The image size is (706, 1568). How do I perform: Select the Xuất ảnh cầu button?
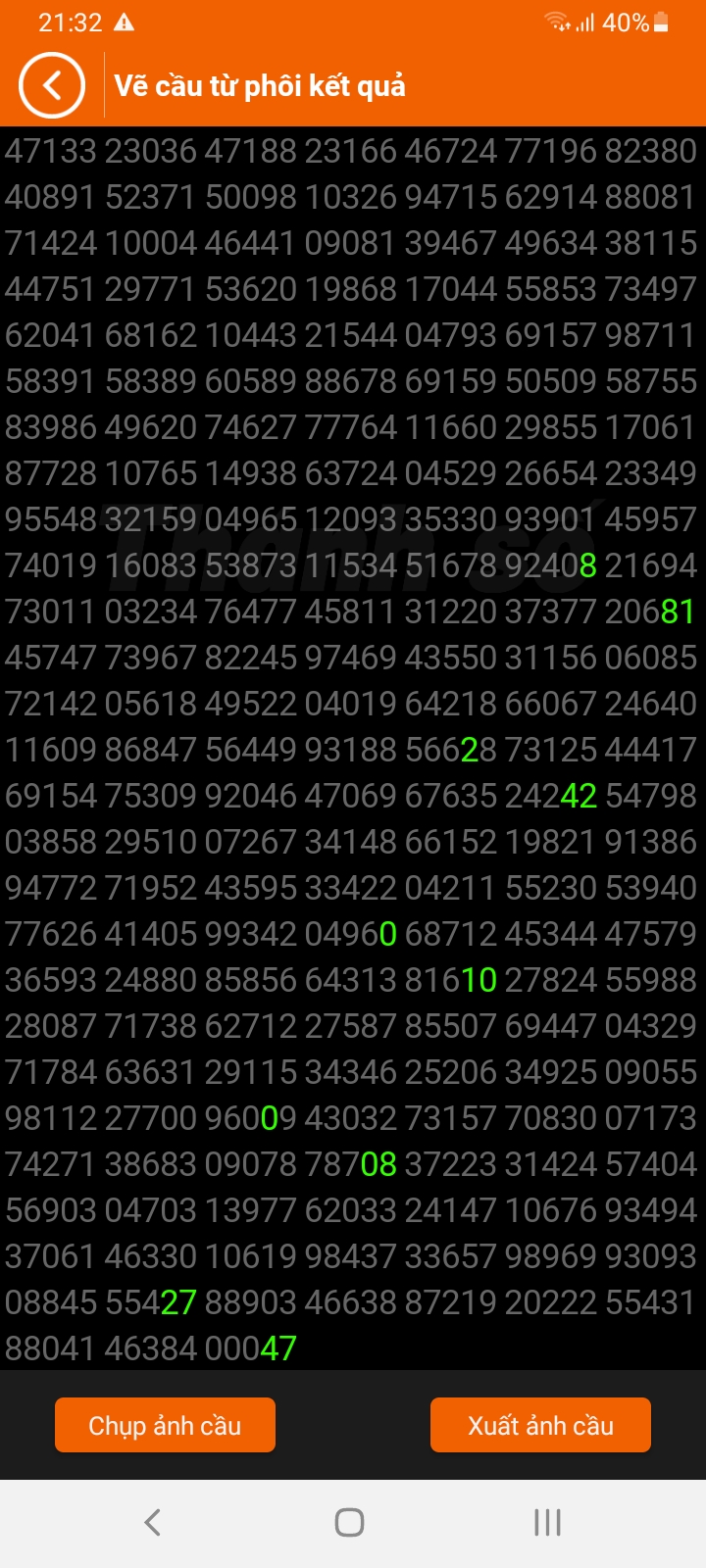click(540, 1425)
